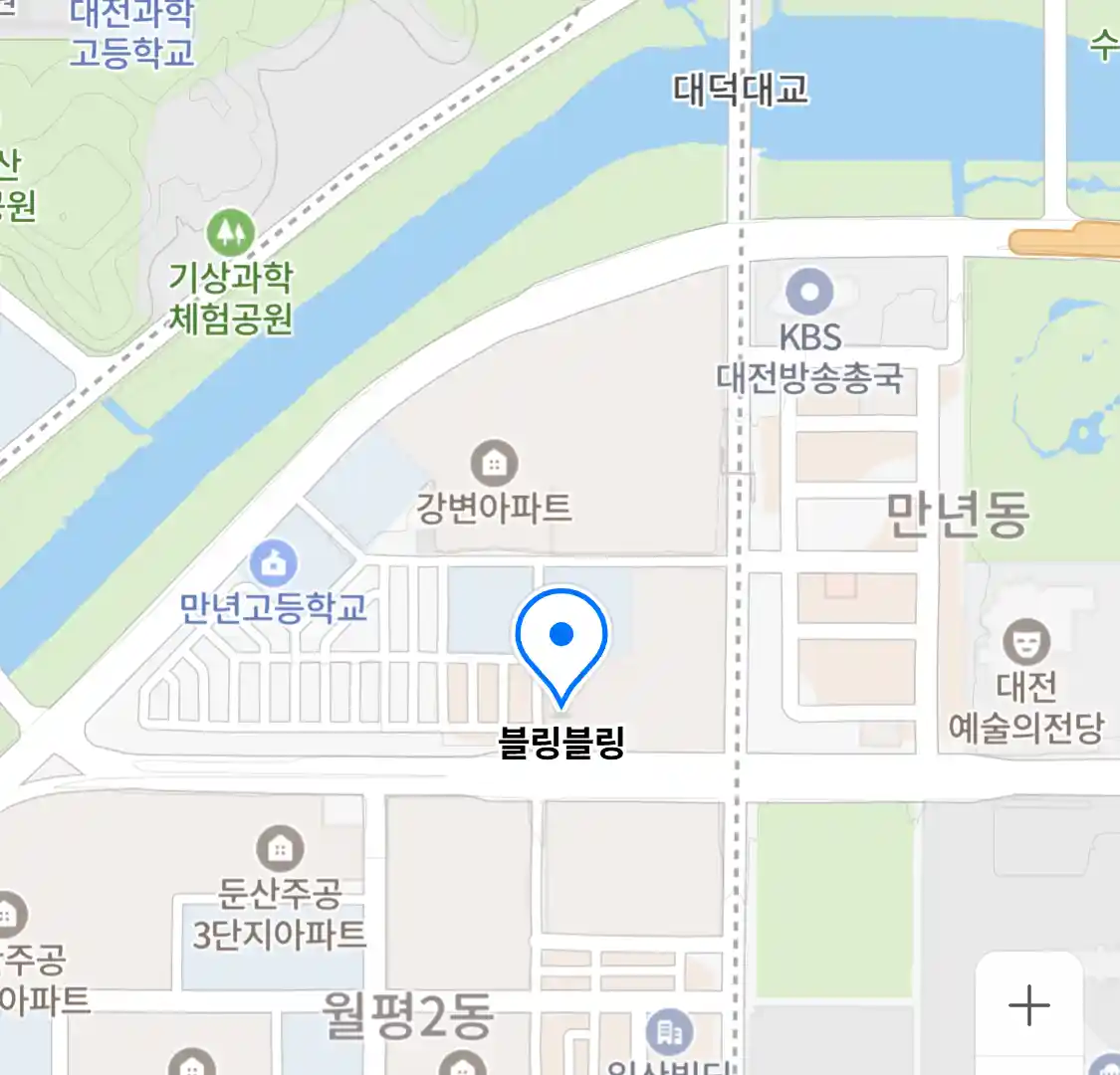
Task: Select the 둔산주공 3단지아파트 marker
Action: [281, 848]
